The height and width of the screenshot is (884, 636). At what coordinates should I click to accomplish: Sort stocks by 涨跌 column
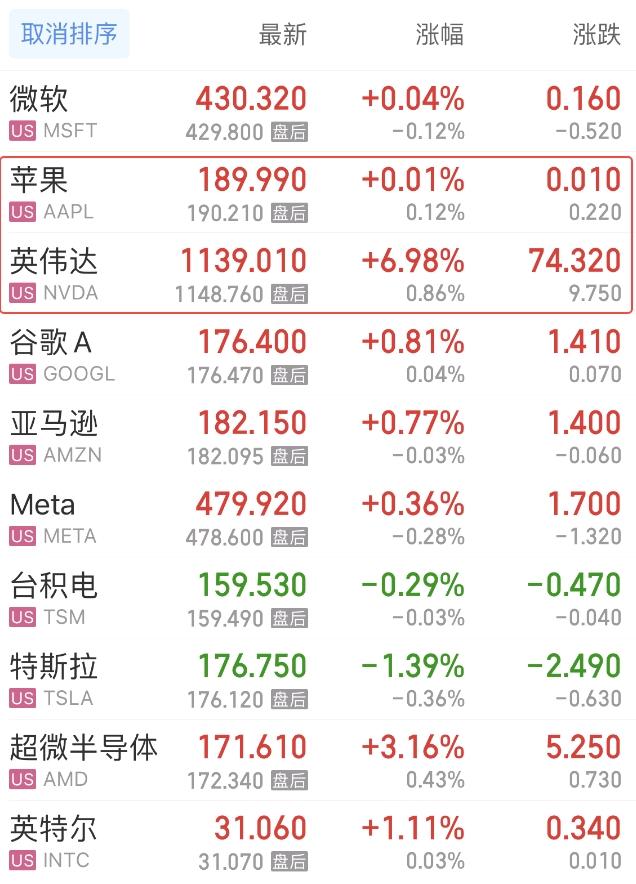[x=596, y=34]
